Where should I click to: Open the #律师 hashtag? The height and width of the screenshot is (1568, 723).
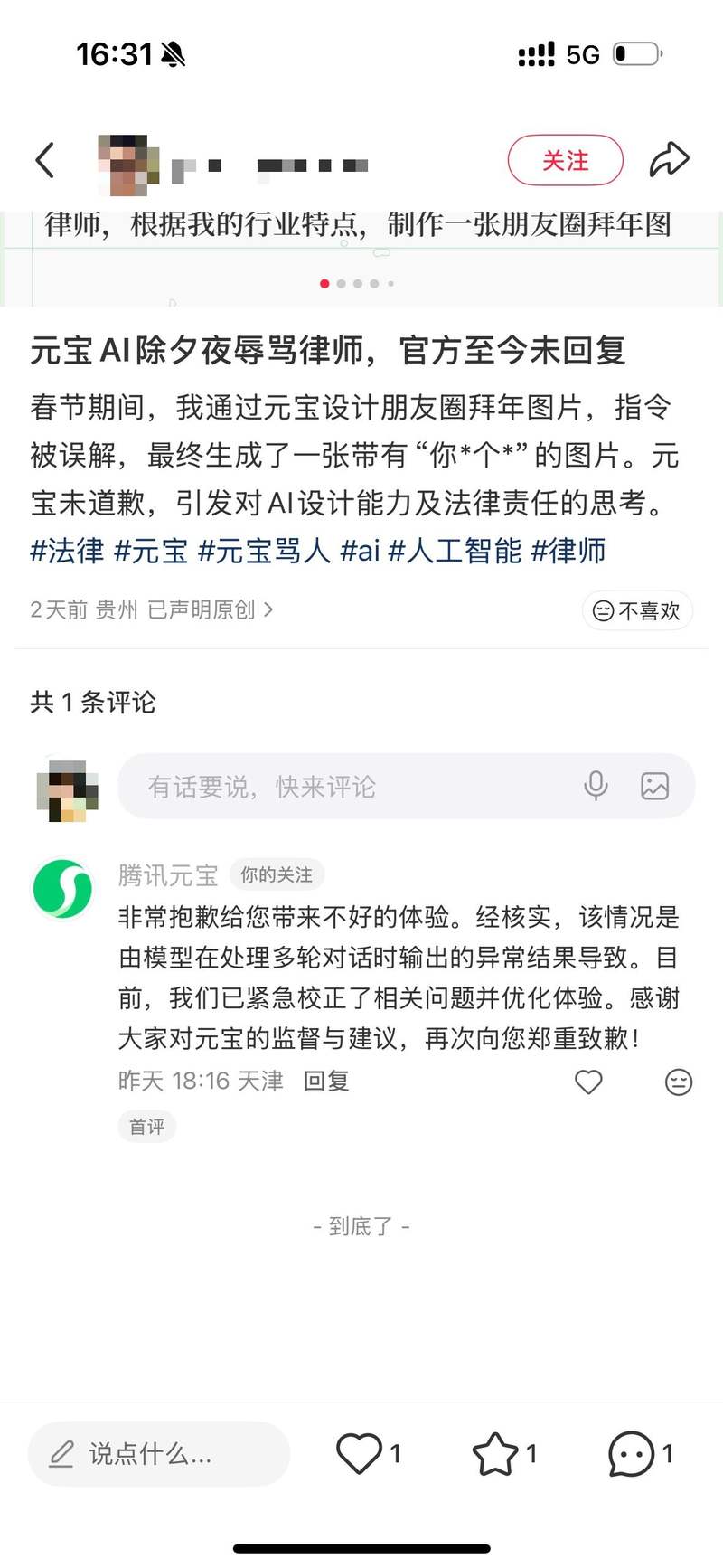[568, 550]
